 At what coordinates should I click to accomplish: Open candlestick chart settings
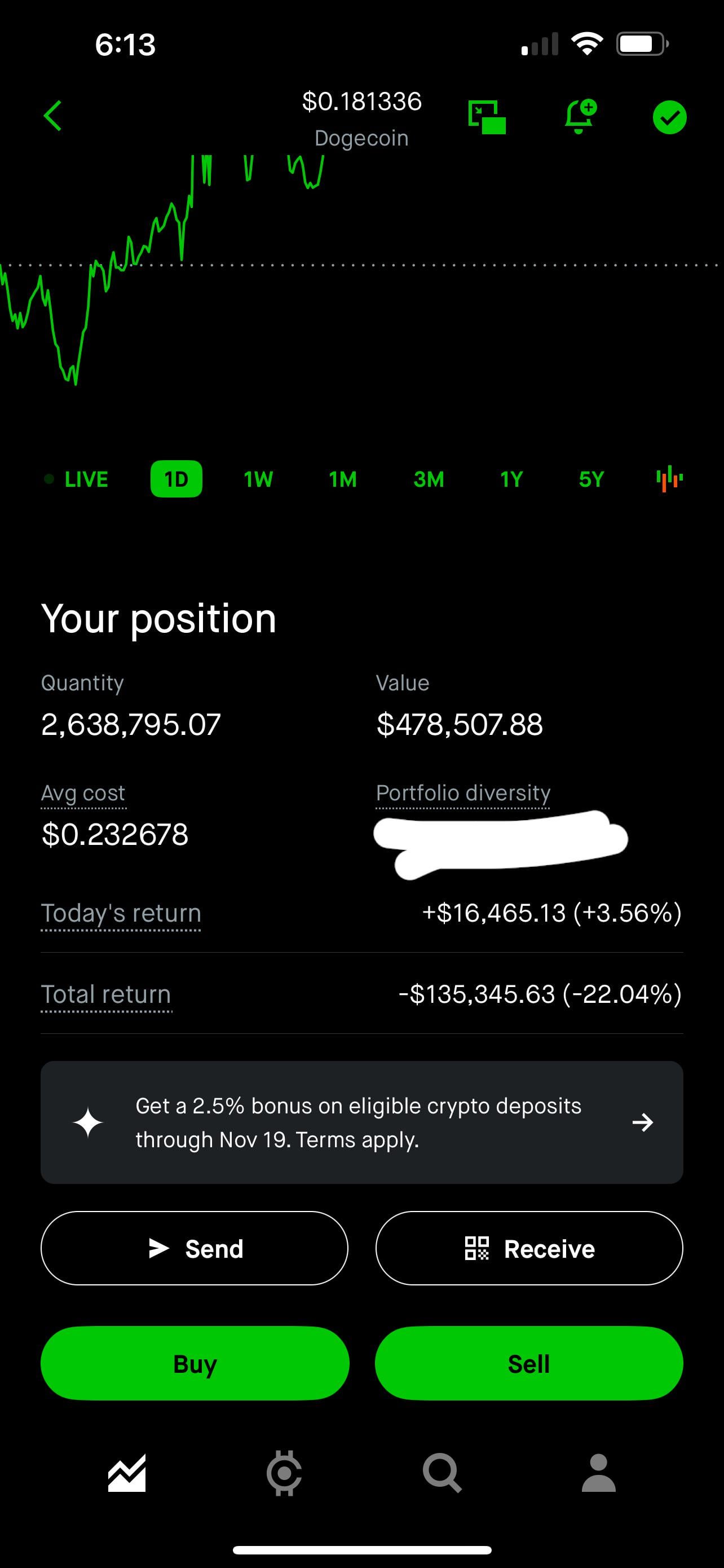(x=669, y=479)
